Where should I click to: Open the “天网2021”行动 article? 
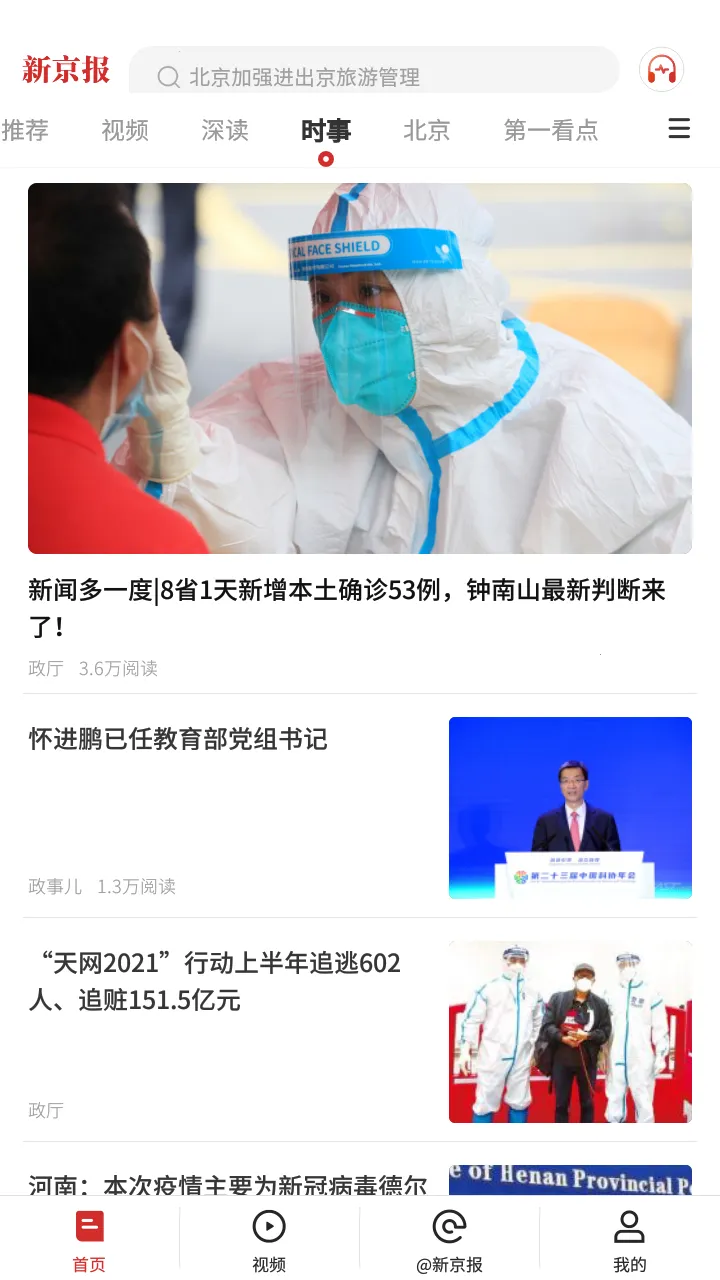click(x=215, y=981)
